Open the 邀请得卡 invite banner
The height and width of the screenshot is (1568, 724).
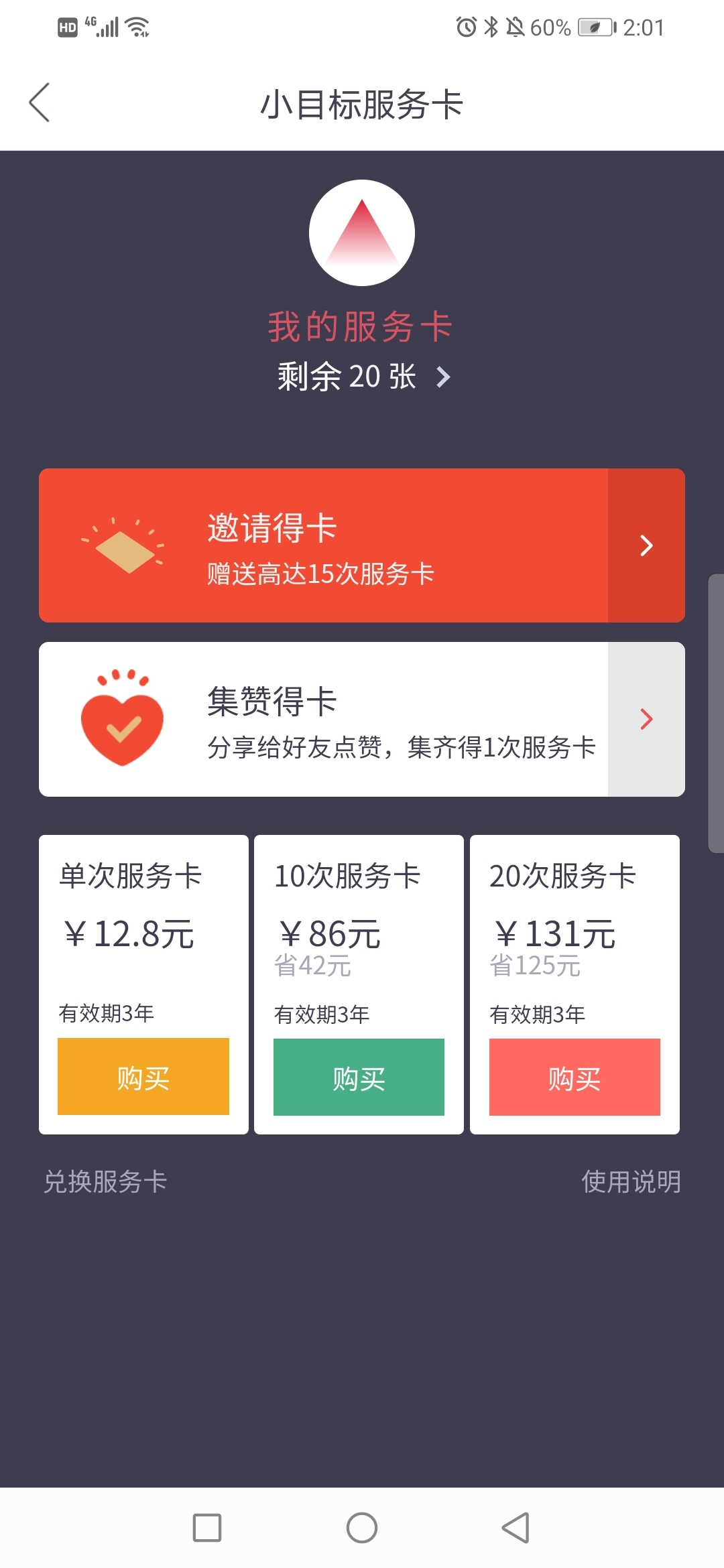[362, 545]
